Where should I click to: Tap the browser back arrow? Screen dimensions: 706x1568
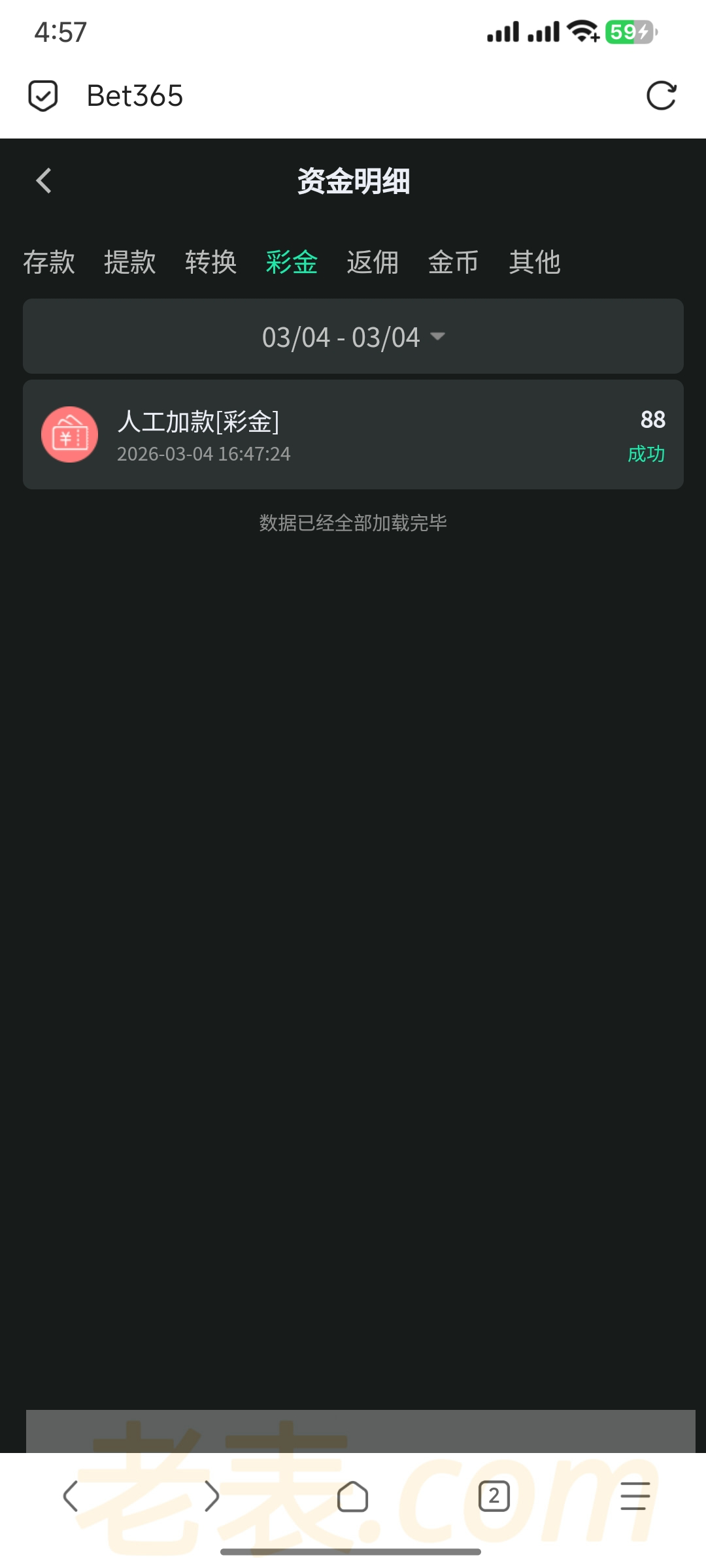click(x=71, y=1496)
